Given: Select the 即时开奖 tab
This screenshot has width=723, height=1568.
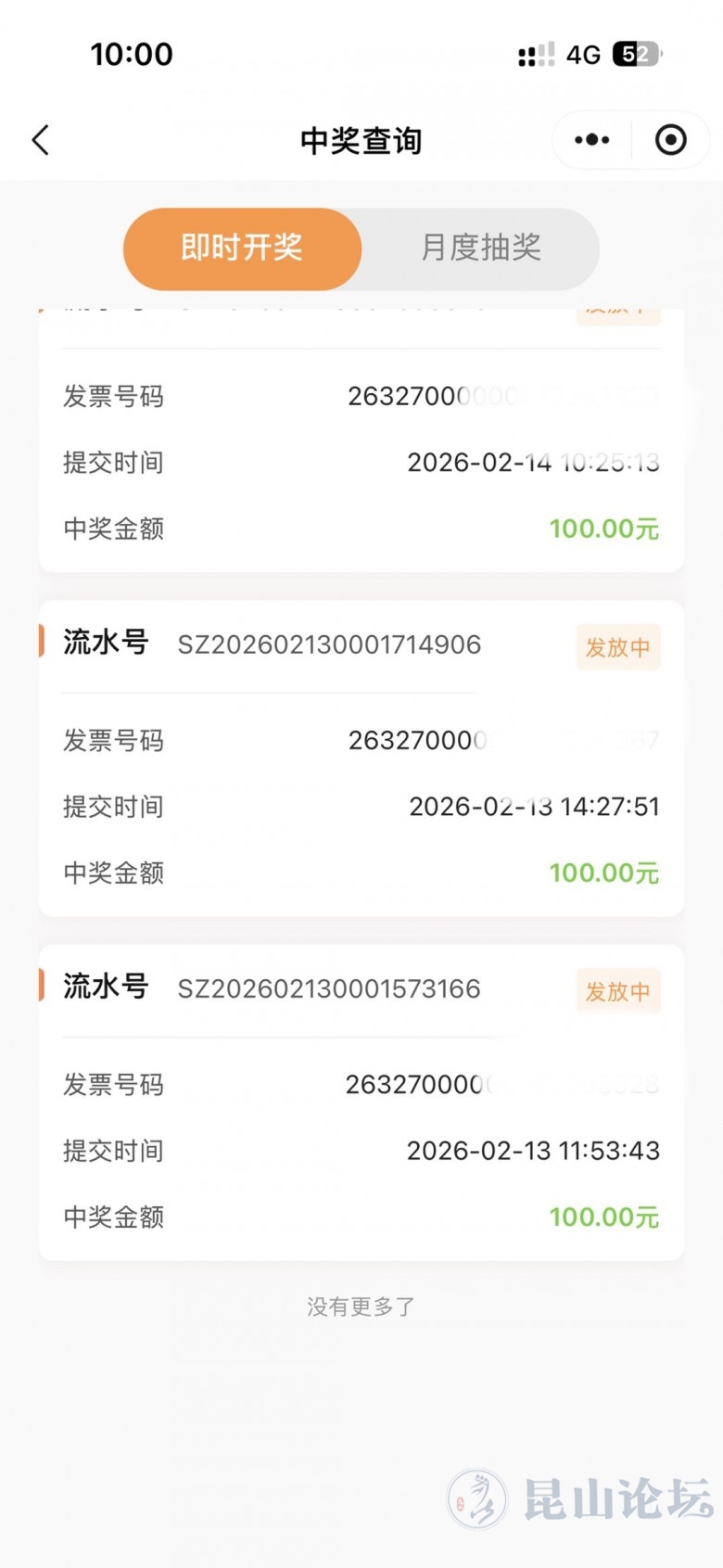Looking at the screenshot, I should coord(242,249).
